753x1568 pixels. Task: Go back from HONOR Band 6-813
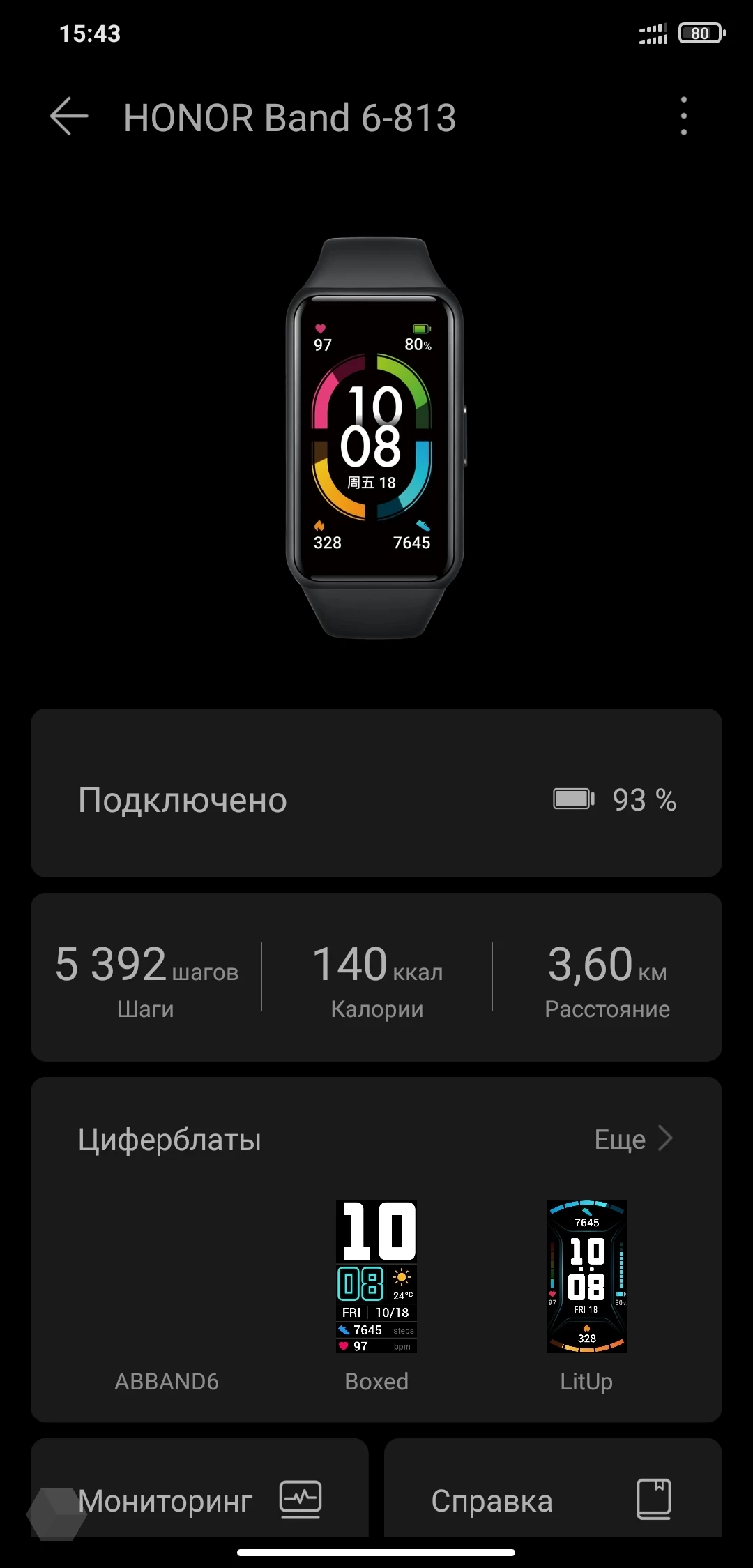click(69, 116)
